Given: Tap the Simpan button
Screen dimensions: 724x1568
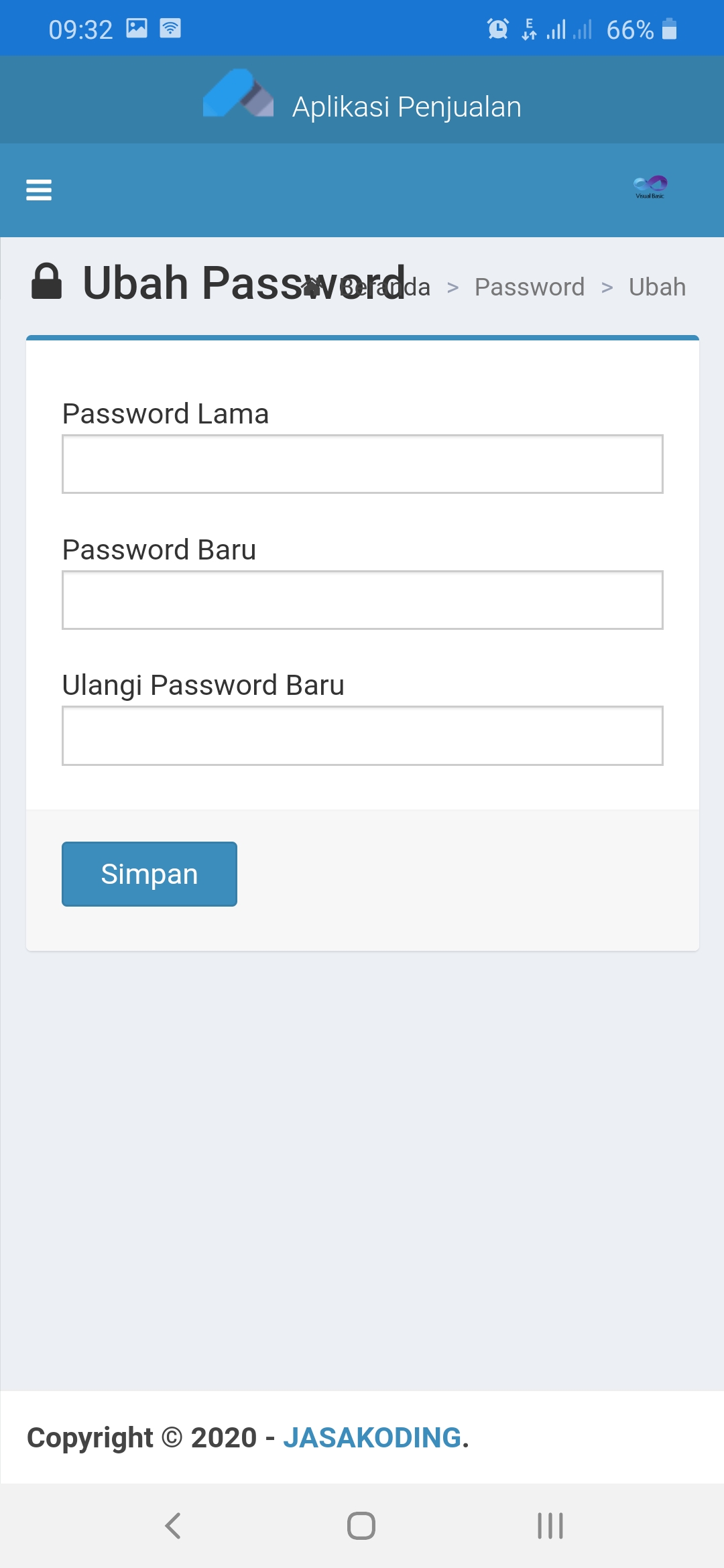Looking at the screenshot, I should point(149,874).
